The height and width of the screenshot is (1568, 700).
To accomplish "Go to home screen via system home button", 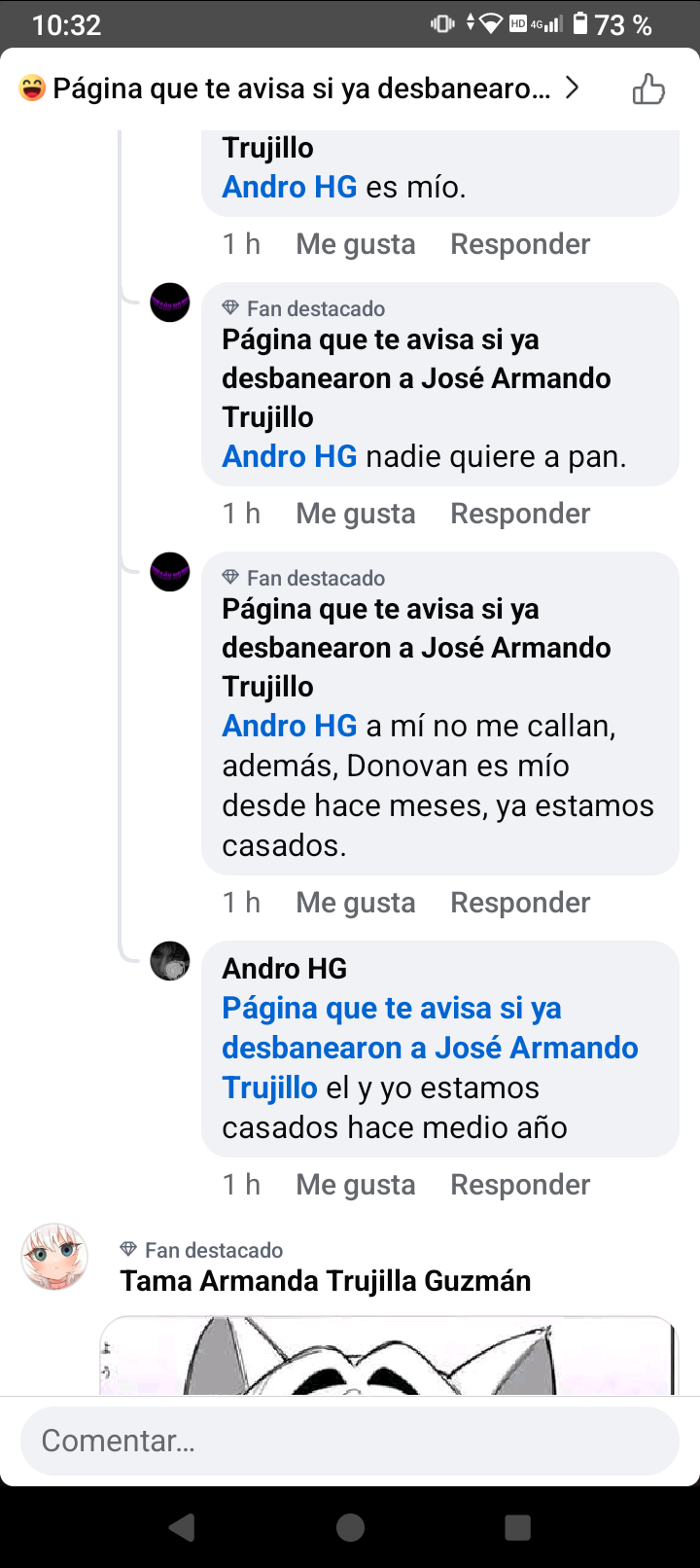I will pyautogui.click(x=350, y=1527).
